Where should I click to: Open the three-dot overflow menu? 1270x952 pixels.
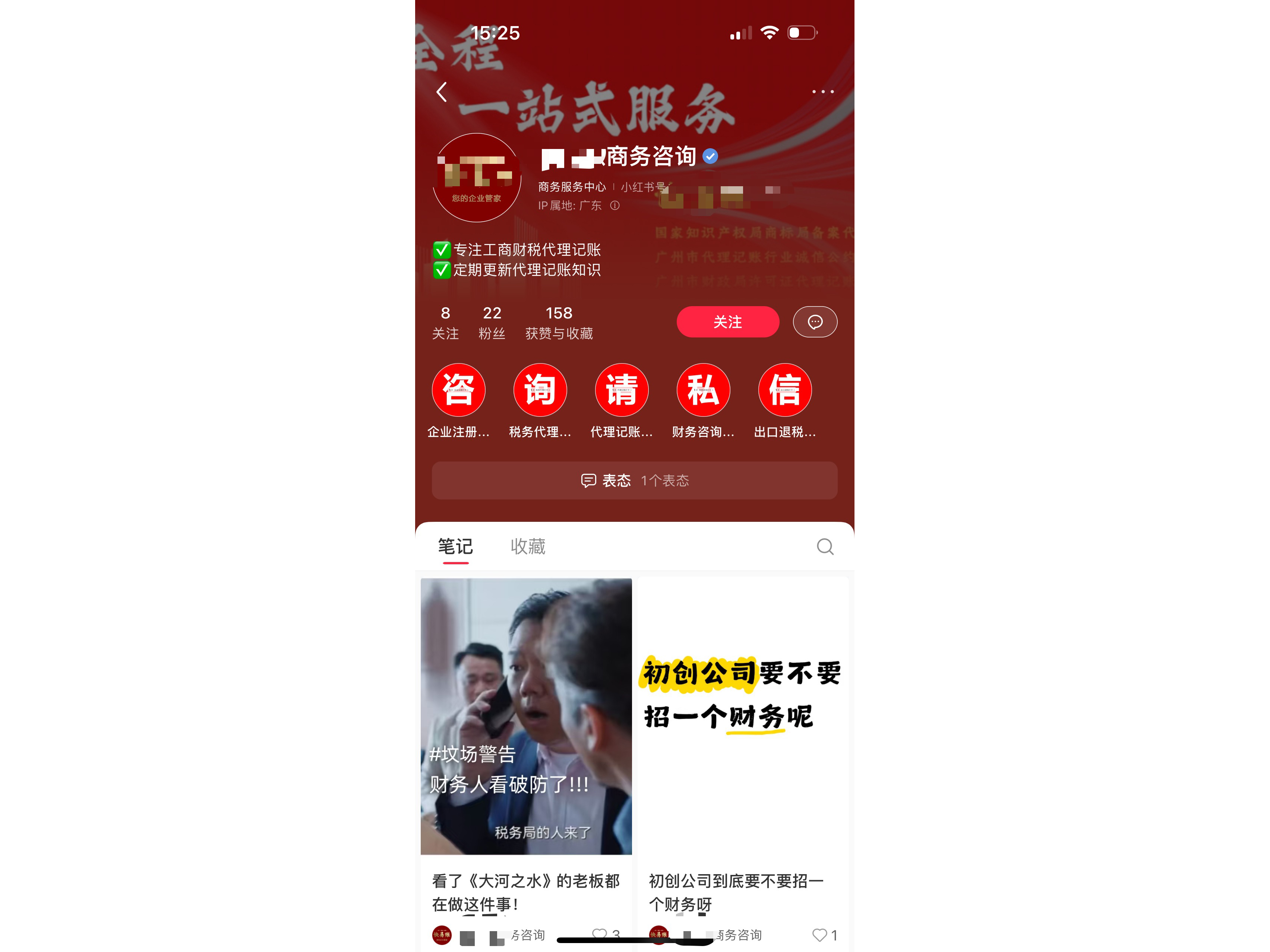pos(822,92)
